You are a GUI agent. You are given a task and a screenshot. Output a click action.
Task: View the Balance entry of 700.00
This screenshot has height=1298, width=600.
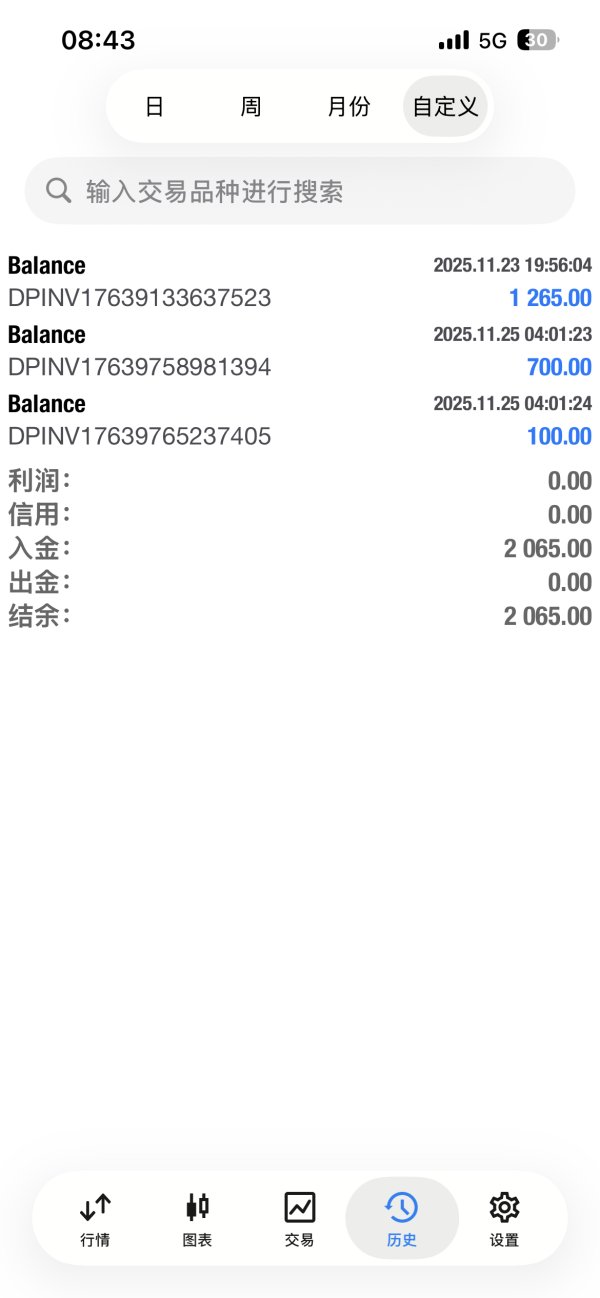[300, 351]
